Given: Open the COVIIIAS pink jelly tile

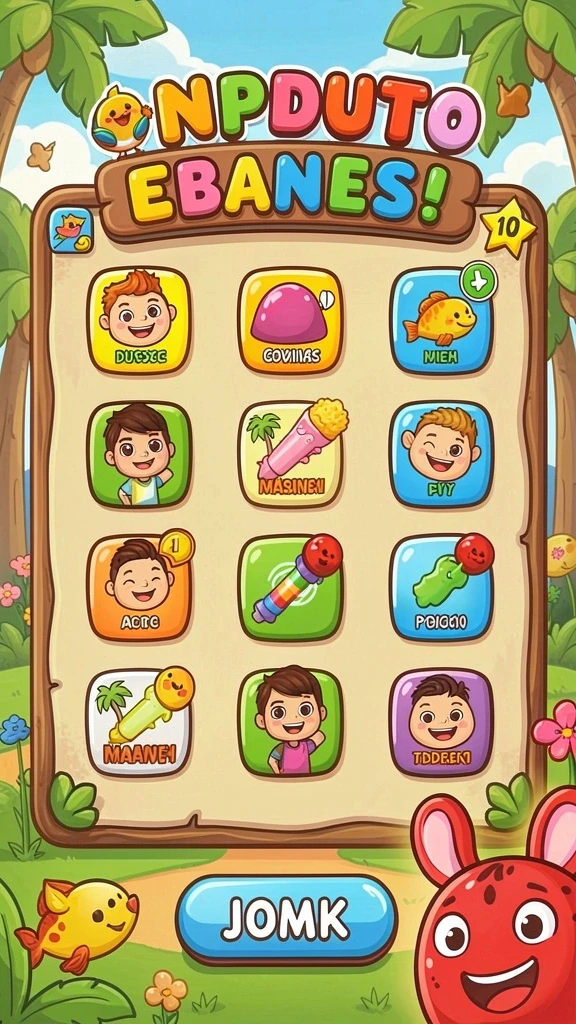Looking at the screenshot, I should point(290,321).
